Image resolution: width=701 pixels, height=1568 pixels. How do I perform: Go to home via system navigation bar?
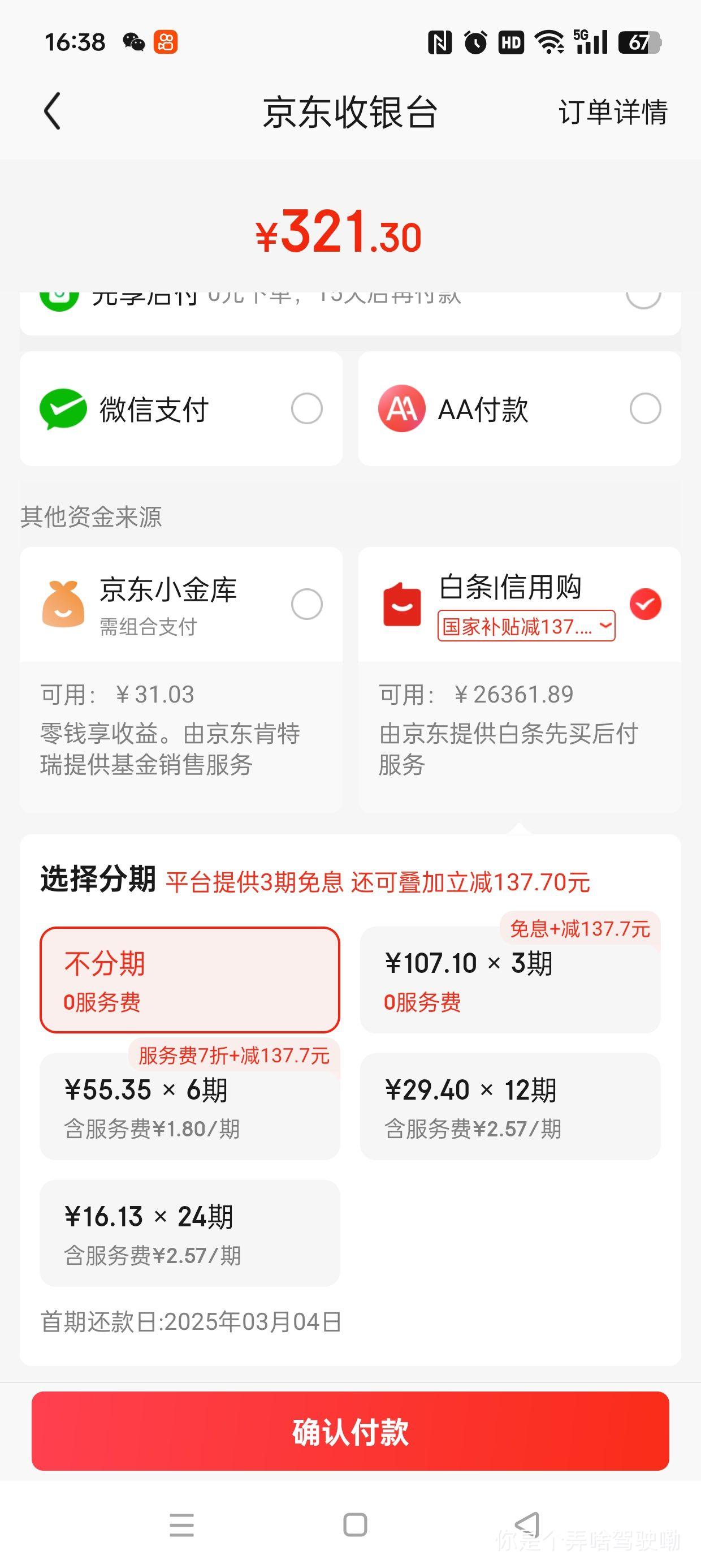coord(356,1525)
